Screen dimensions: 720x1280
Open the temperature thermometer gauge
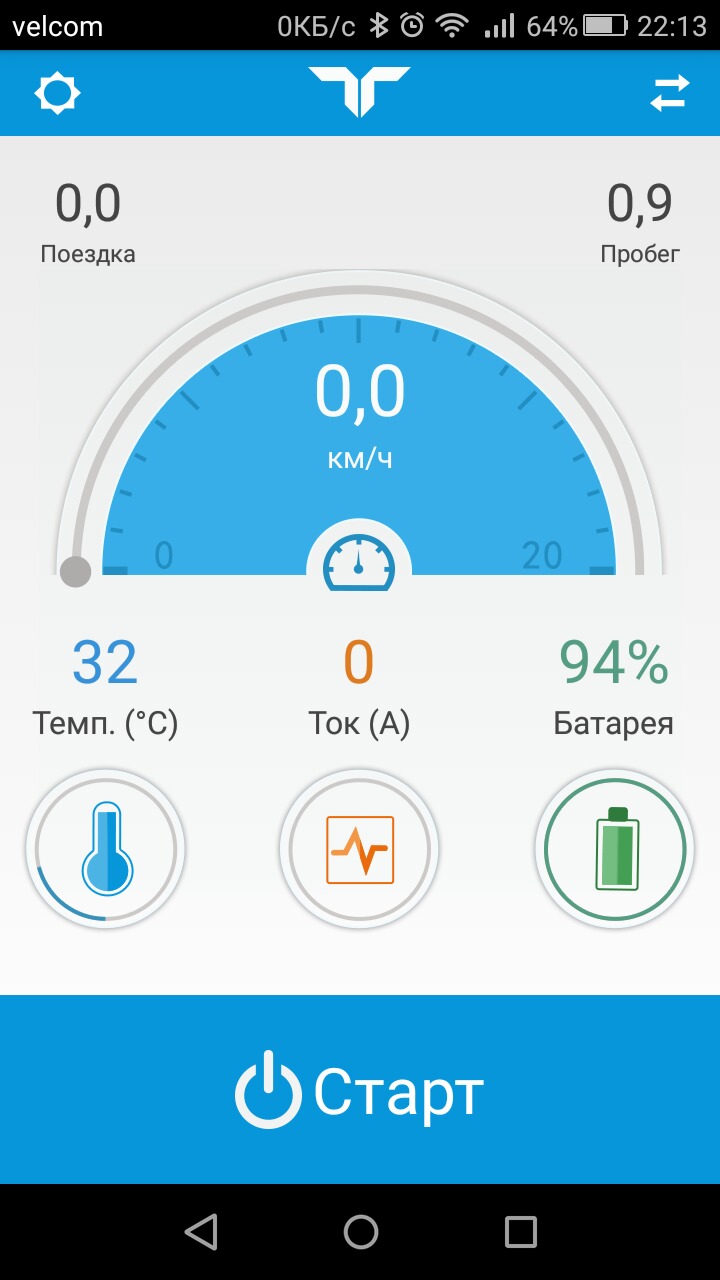pyautogui.click(x=105, y=849)
